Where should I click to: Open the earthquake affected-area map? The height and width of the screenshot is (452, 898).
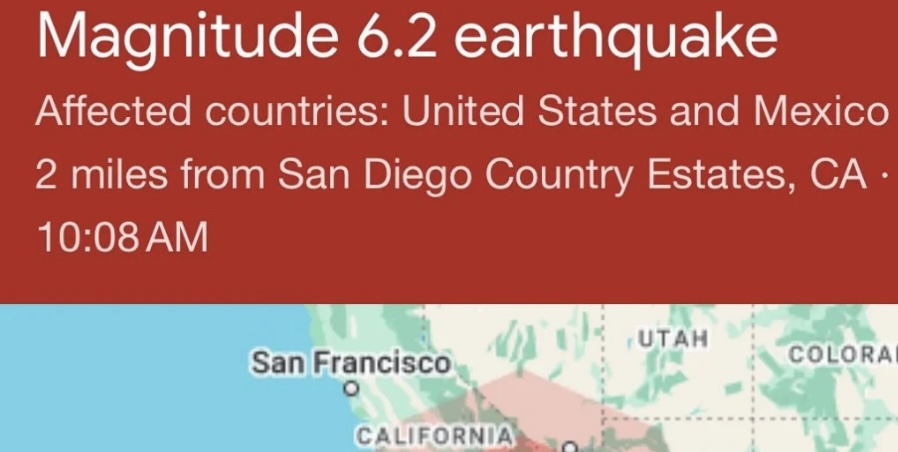[x=448, y=378]
